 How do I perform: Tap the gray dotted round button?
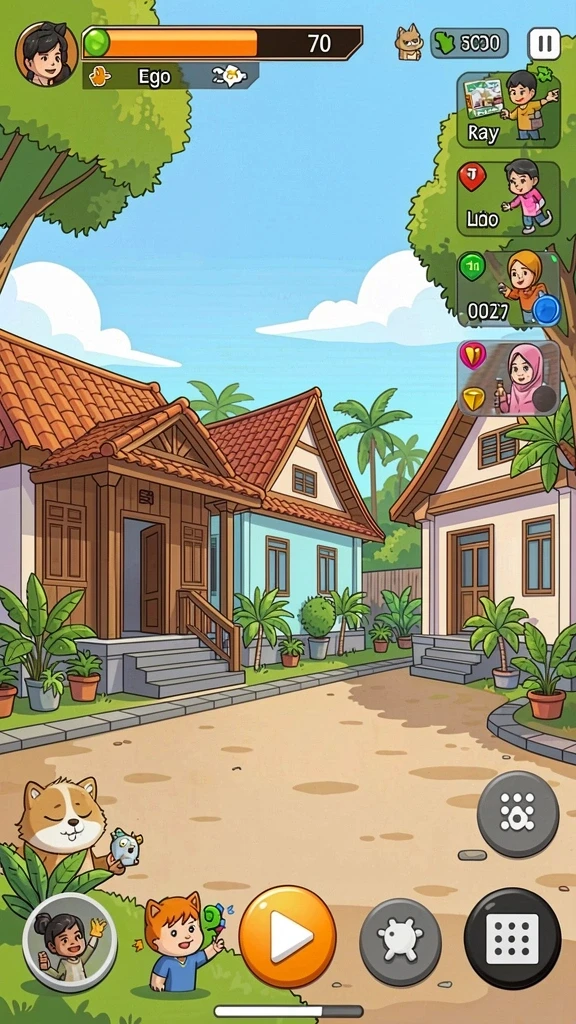(x=518, y=813)
